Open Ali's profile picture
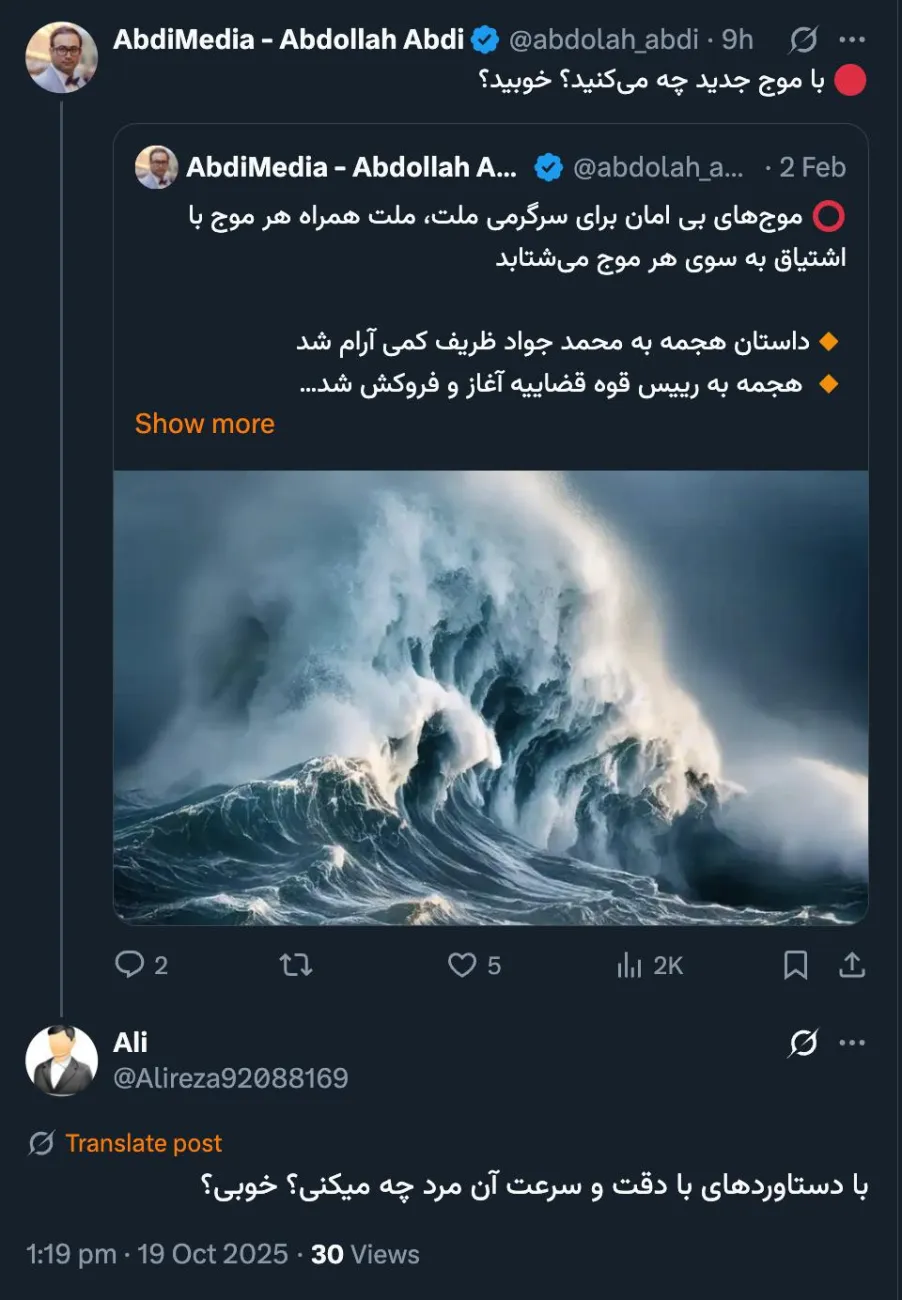Viewport: 902px width, 1300px height. point(61,1061)
